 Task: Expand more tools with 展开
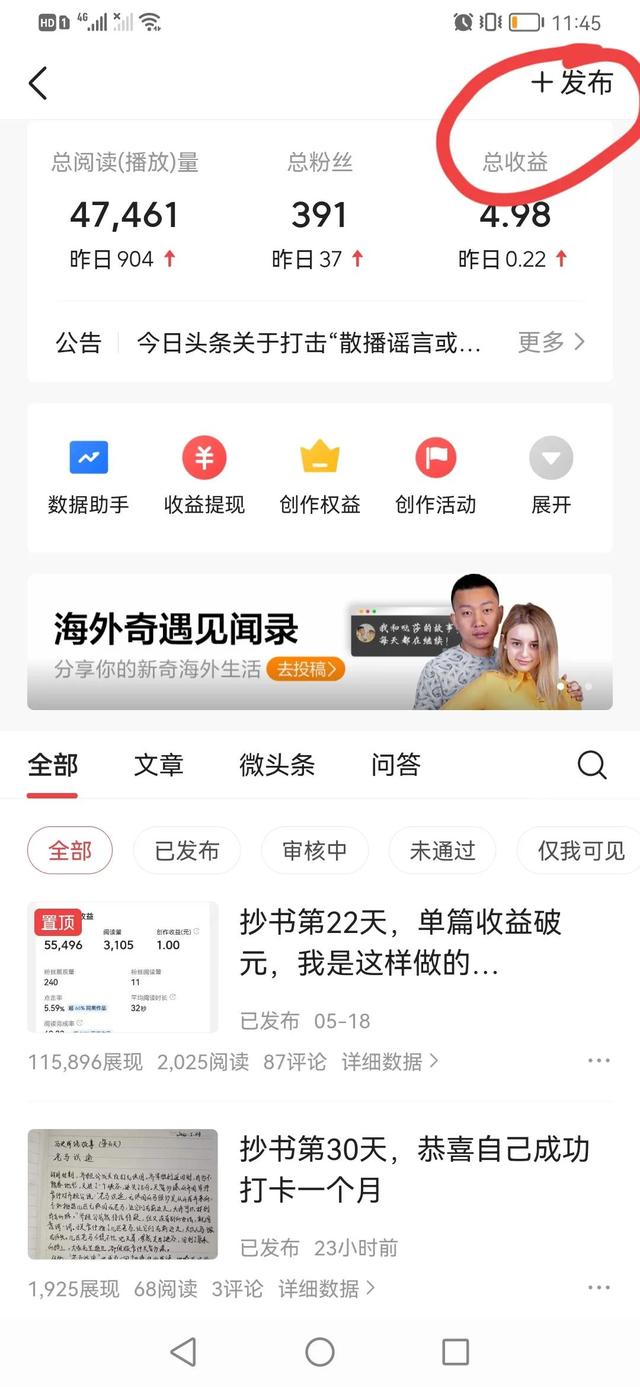click(x=551, y=477)
